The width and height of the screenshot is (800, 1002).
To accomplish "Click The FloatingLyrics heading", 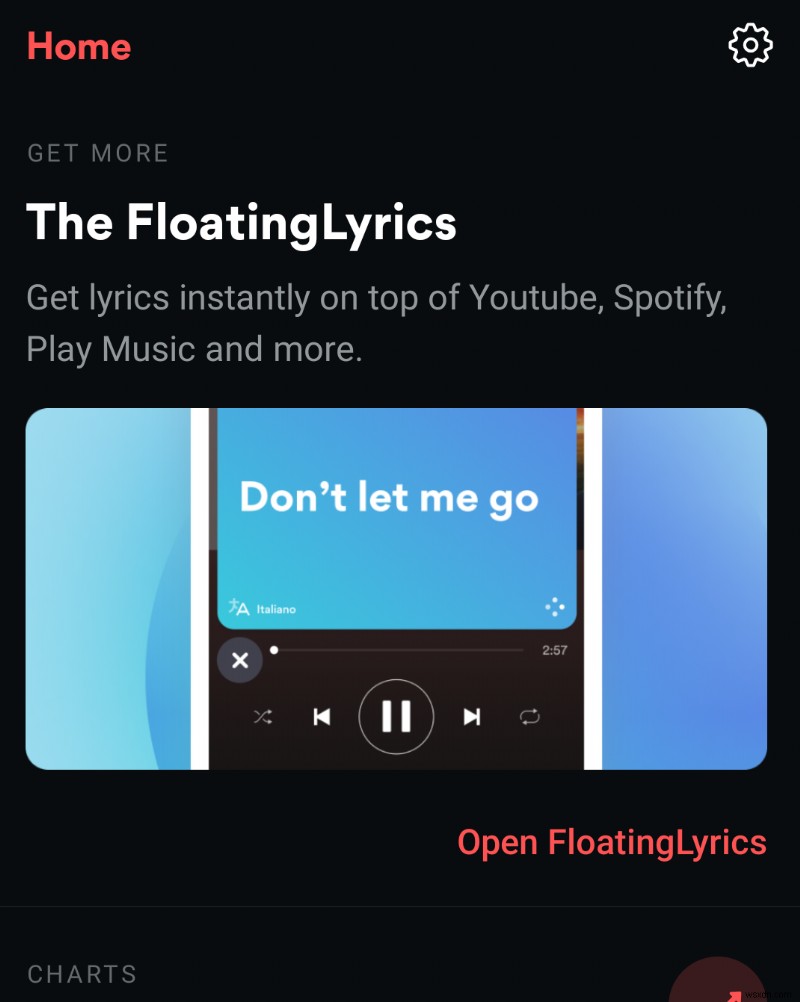I will point(240,222).
